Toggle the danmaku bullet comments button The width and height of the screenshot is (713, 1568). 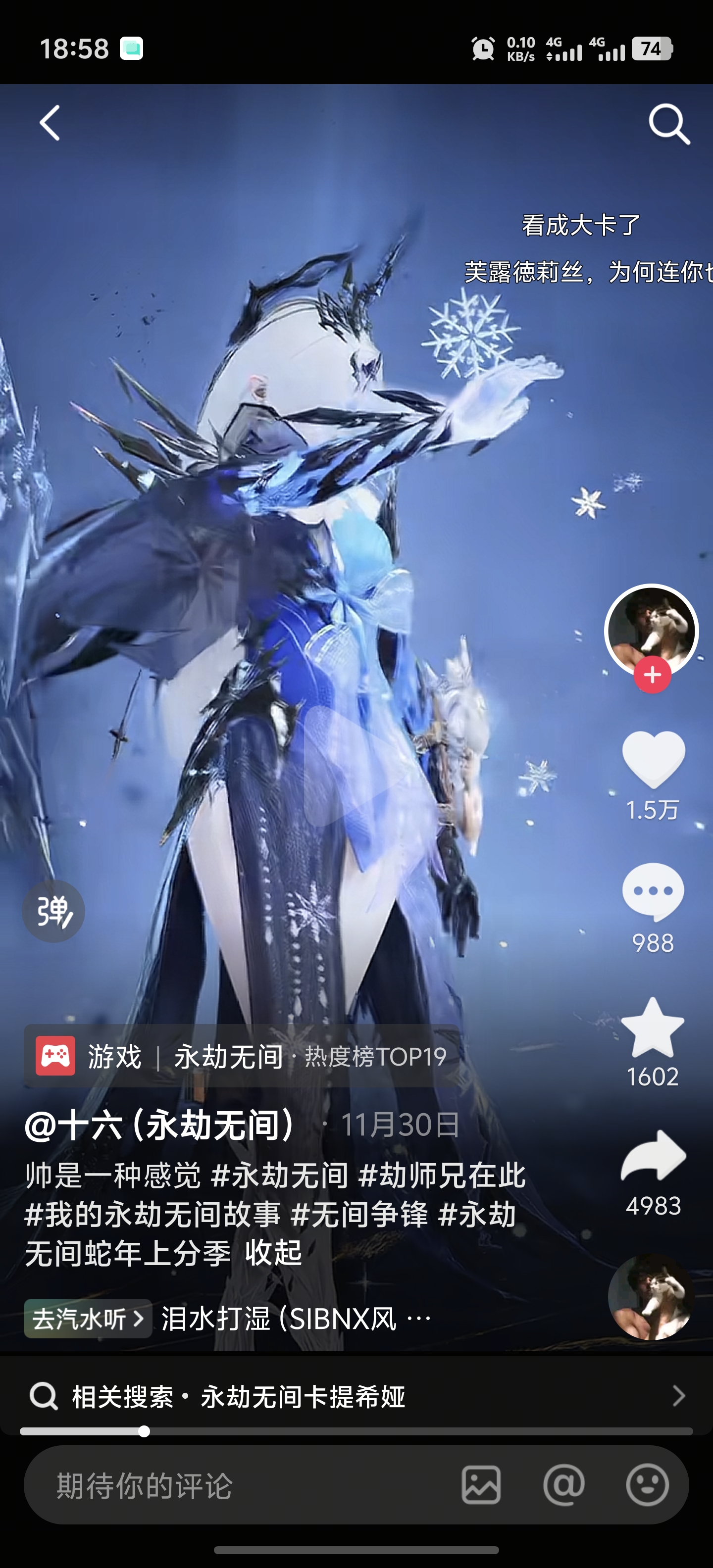[53, 911]
